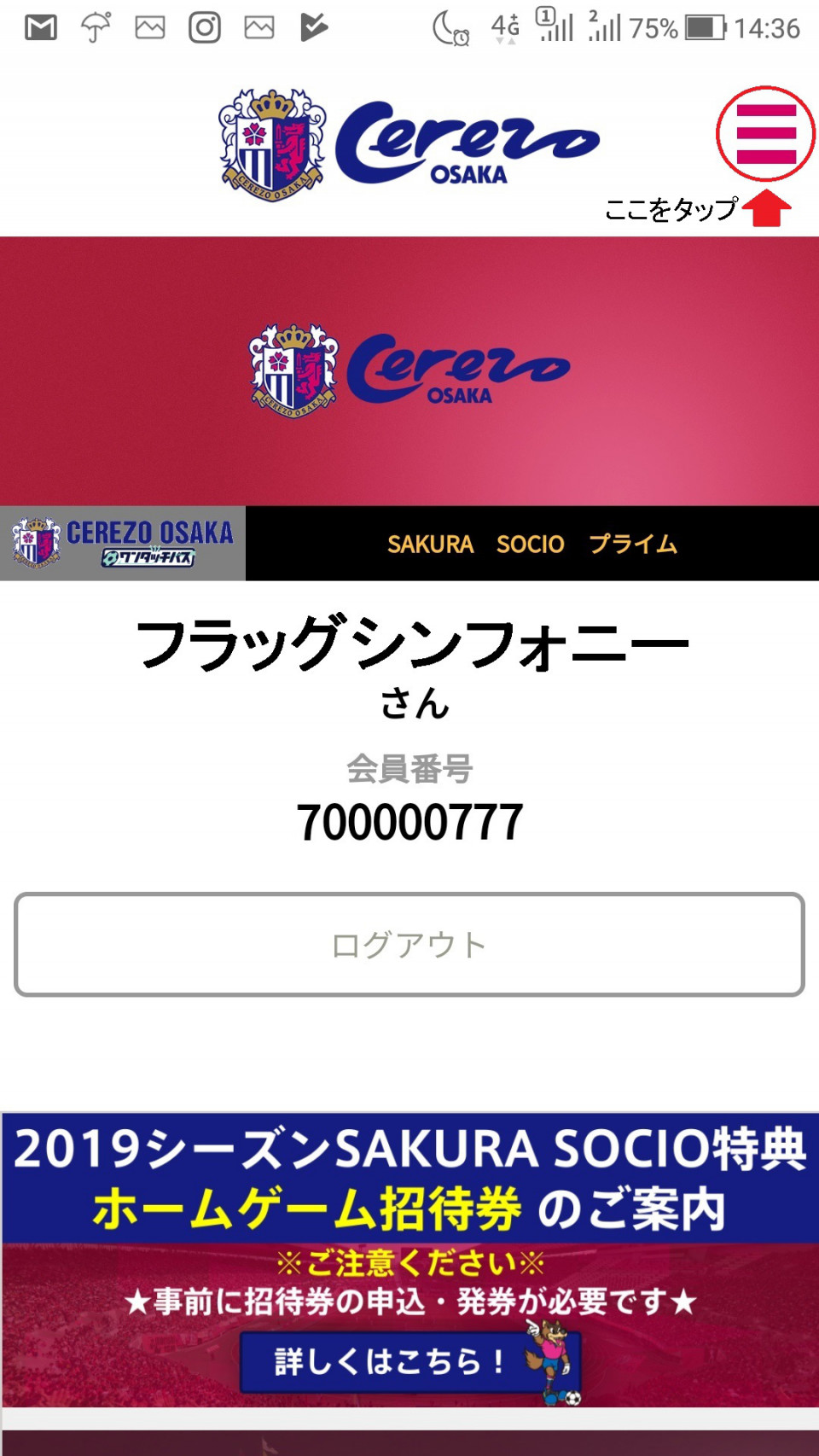Open the hamburger menu

(x=765, y=133)
